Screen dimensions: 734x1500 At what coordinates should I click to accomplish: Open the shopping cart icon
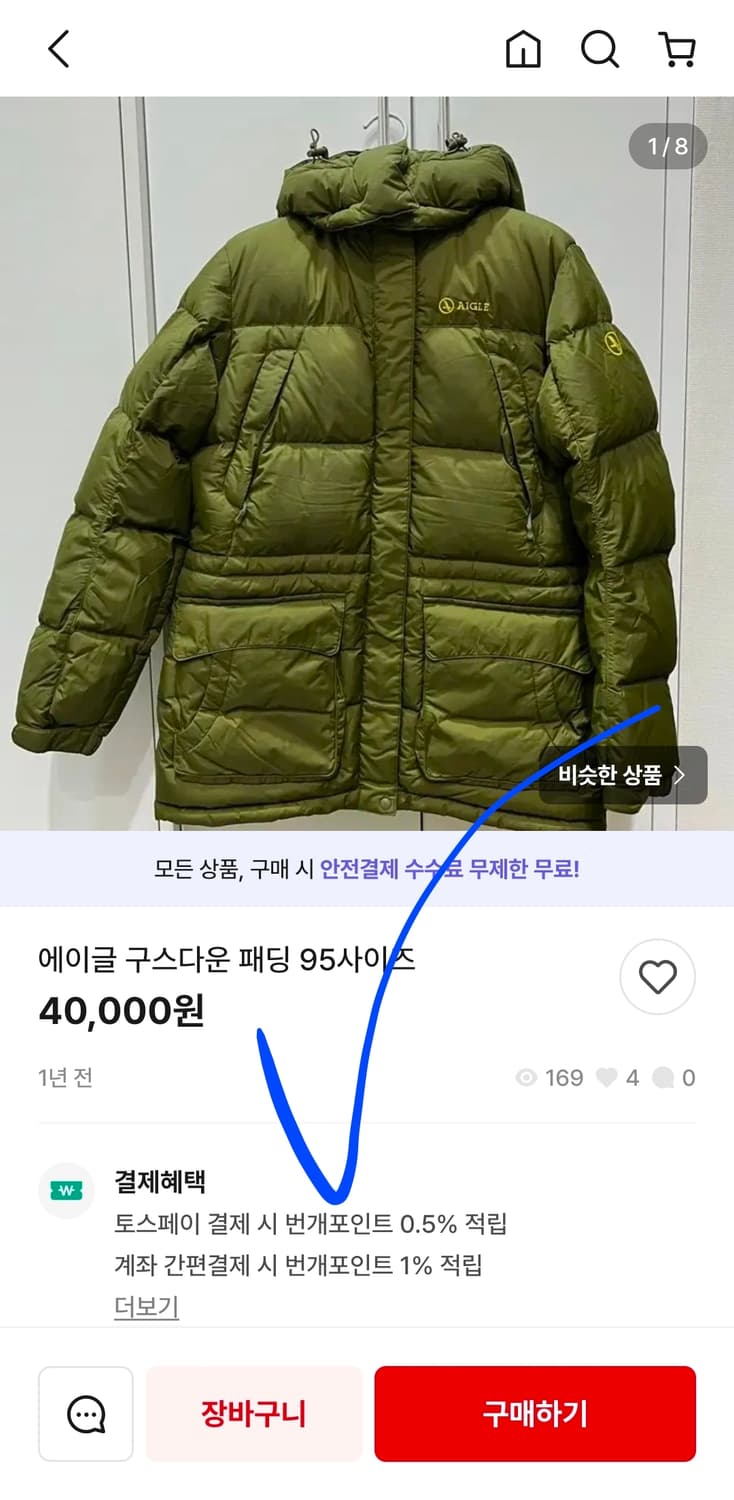tap(679, 47)
